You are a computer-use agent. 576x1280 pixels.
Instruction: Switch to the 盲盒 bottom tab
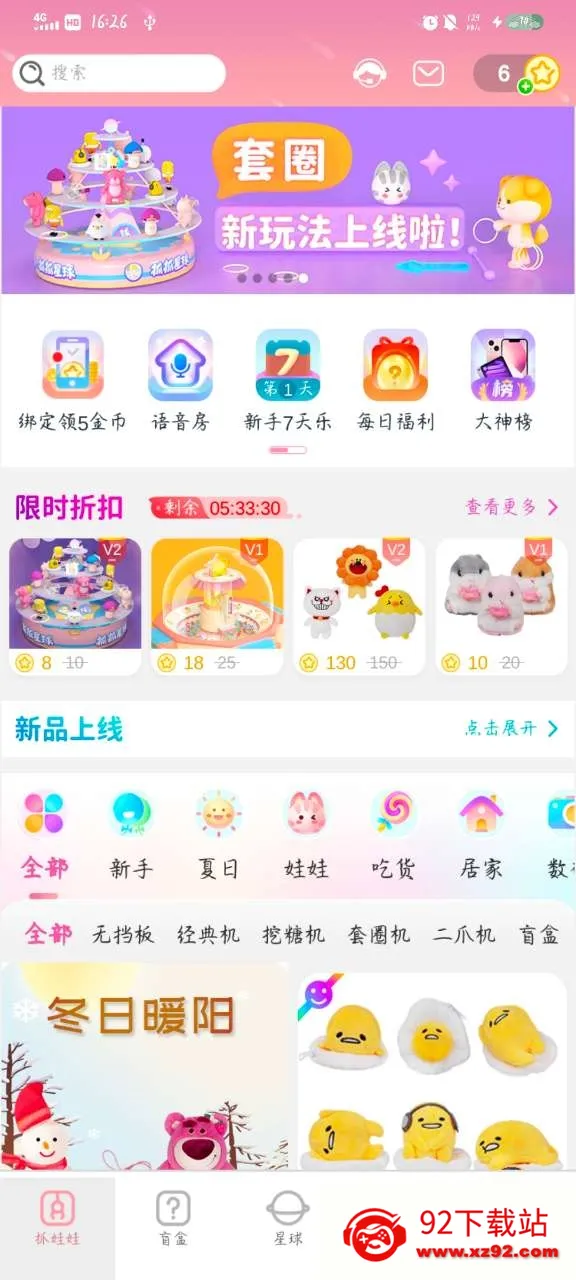pos(173,1219)
